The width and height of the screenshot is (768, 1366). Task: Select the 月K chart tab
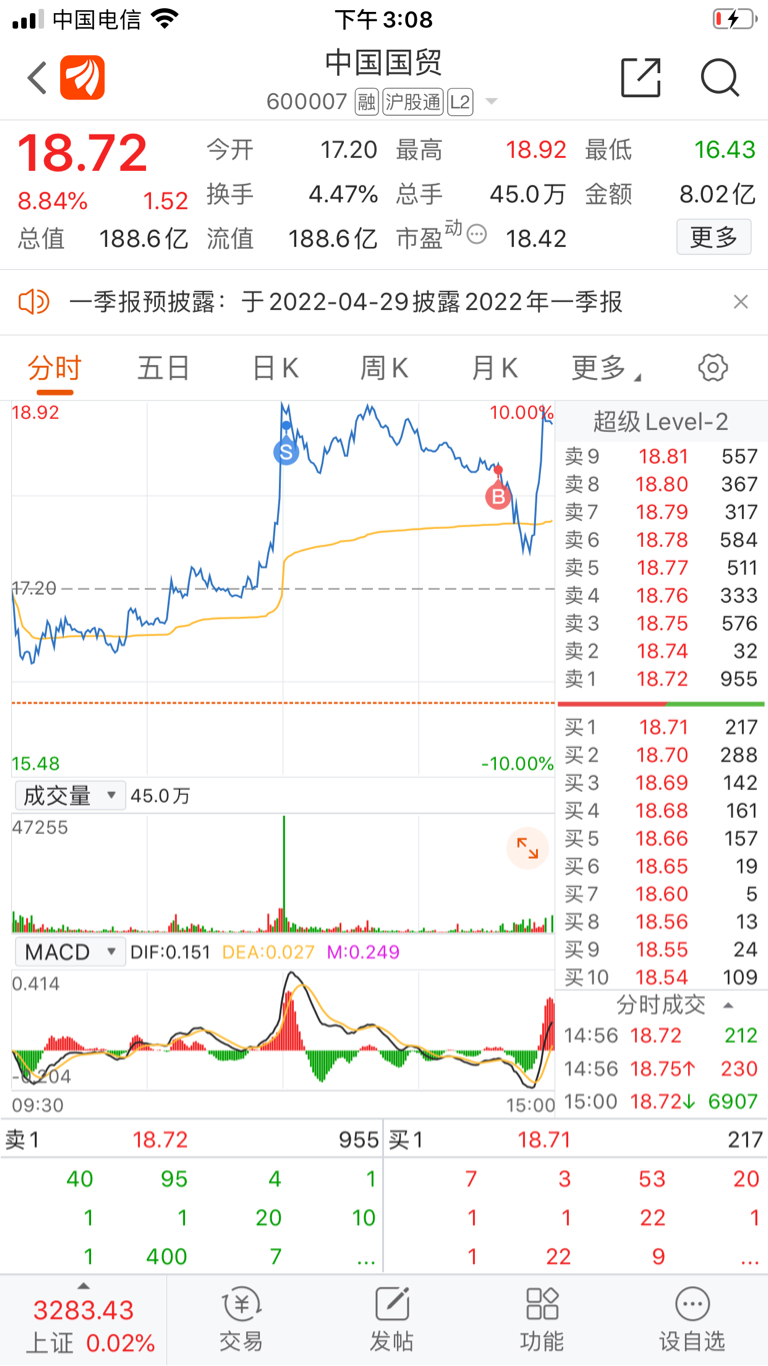[x=495, y=368]
